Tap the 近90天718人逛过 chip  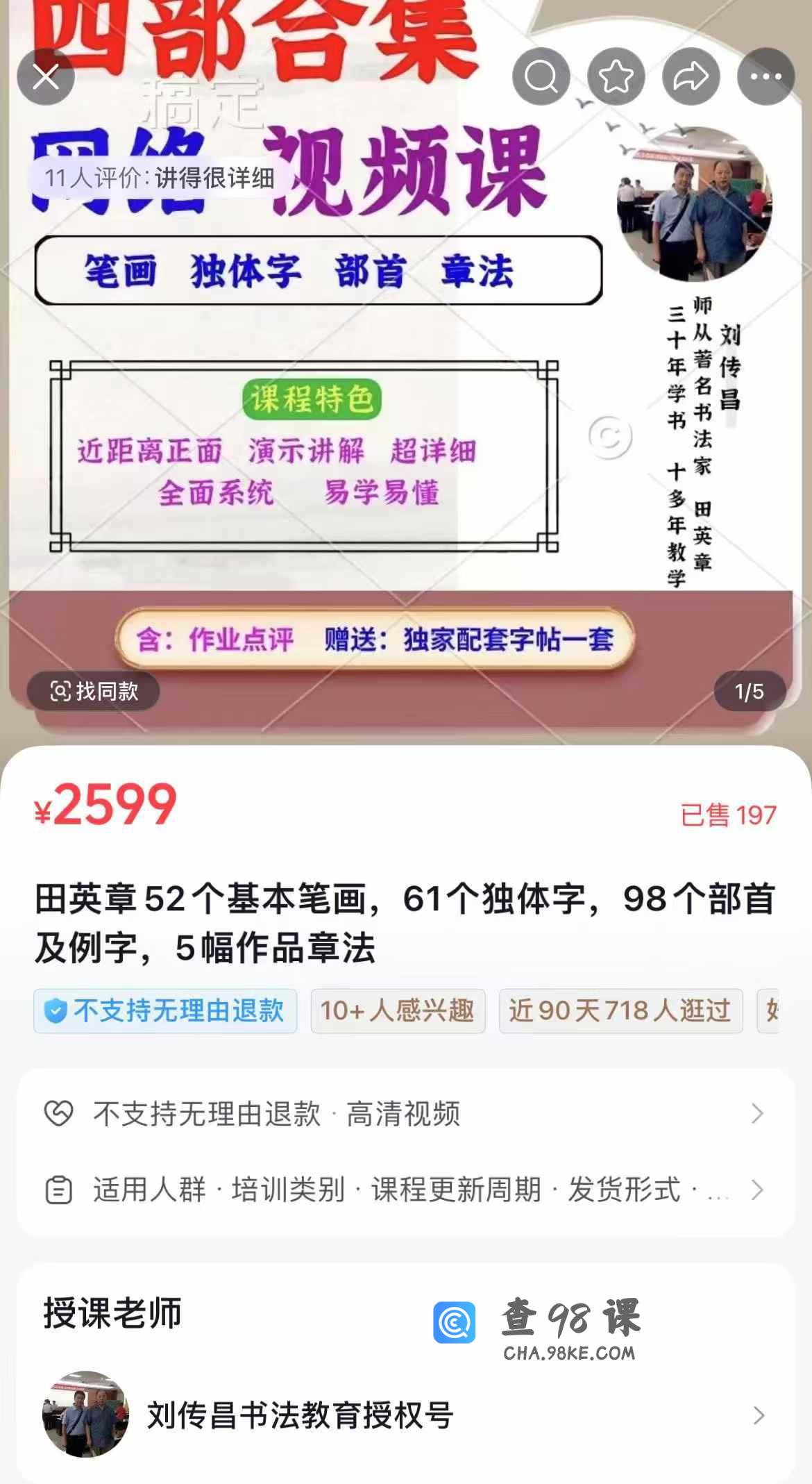620,1011
